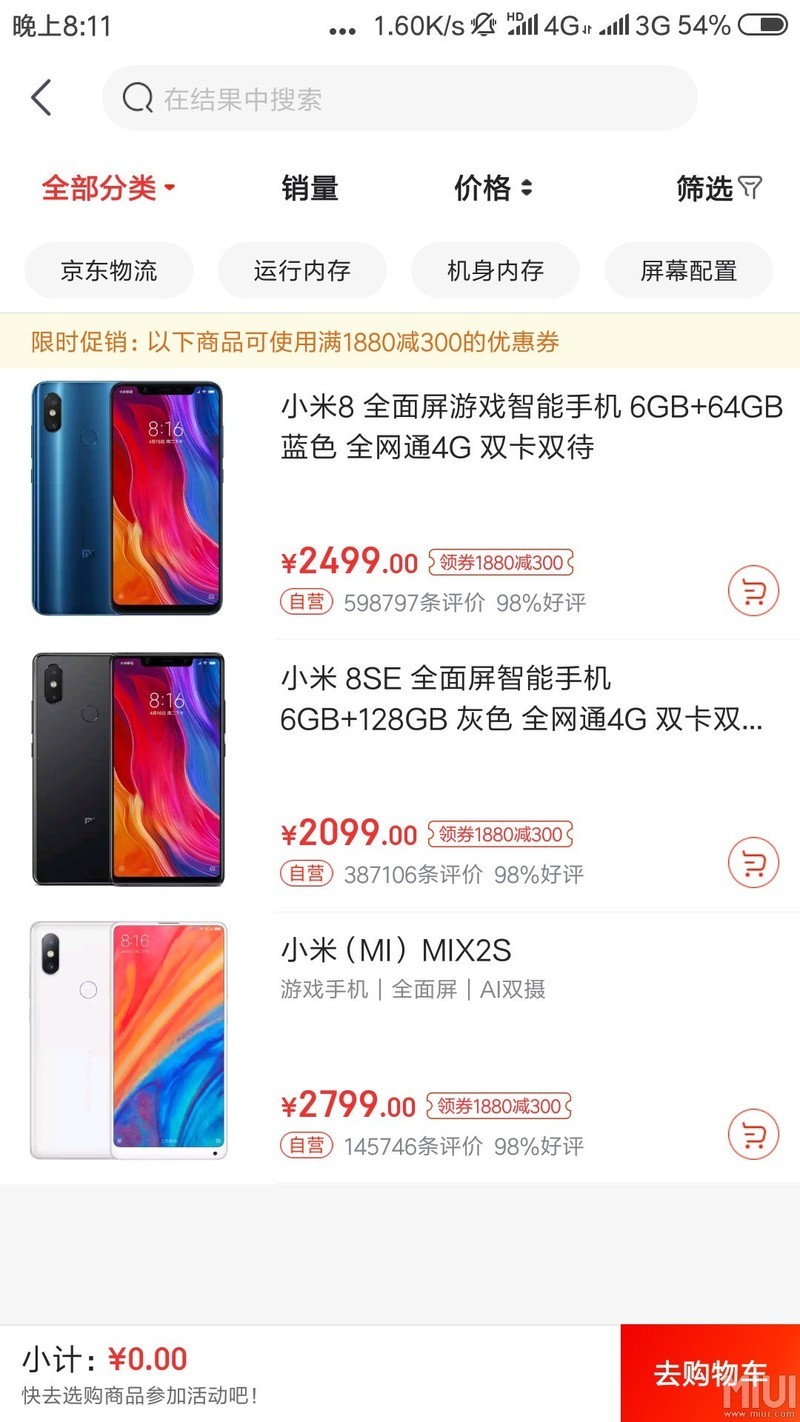The image size is (800, 1422).
Task: Select the 屏幕配置 filter chip
Action: [688, 270]
